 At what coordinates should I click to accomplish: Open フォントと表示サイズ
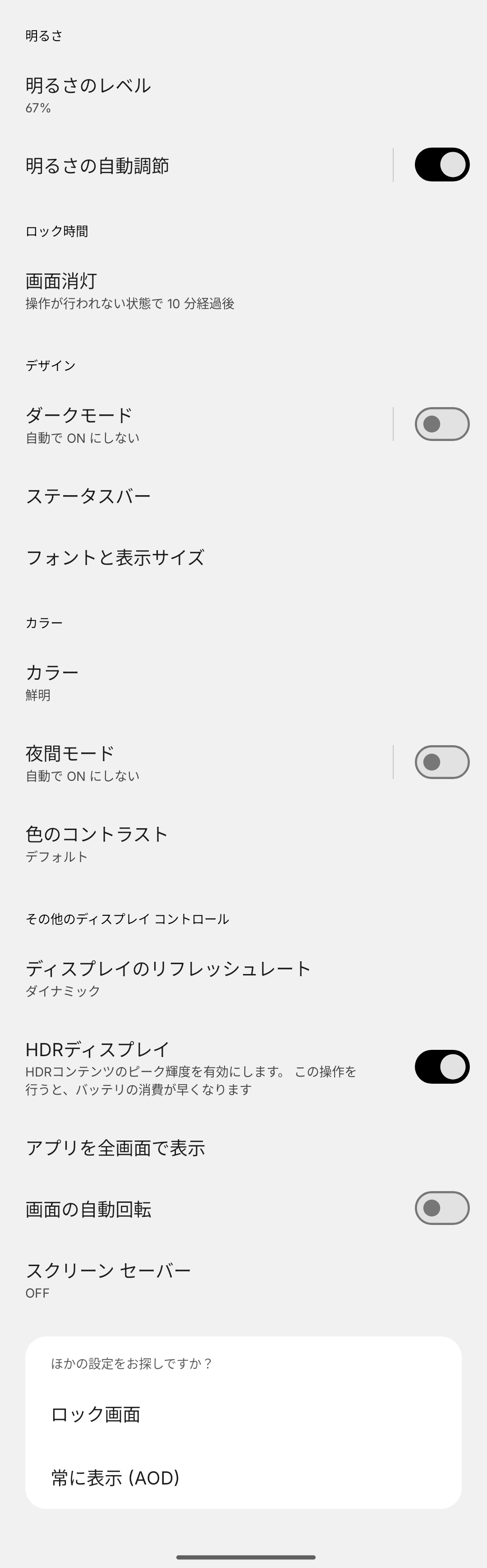tap(115, 557)
